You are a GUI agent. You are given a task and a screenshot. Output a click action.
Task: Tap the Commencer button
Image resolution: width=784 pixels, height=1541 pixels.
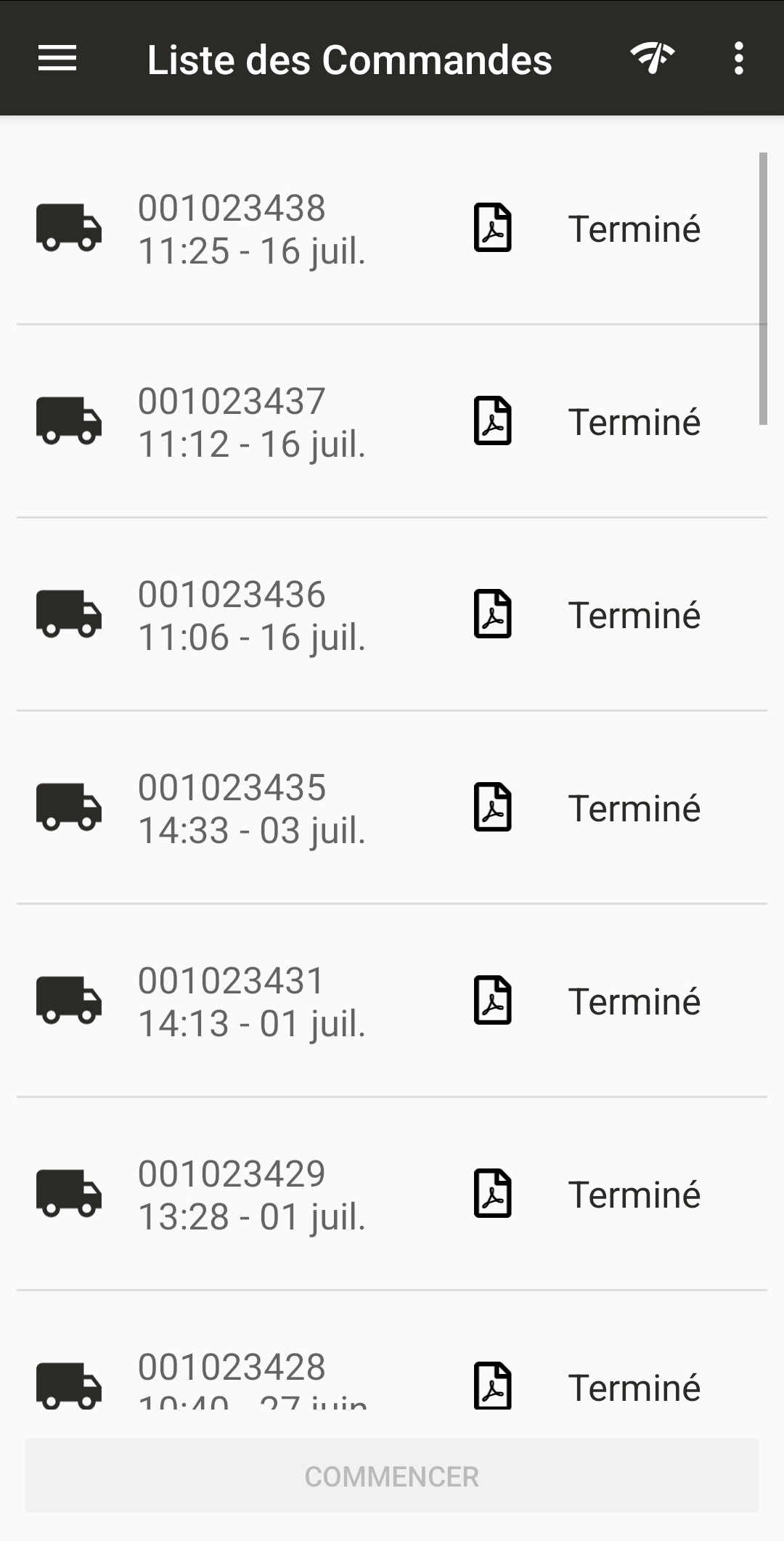pyautogui.click(x=392, y=1476)
